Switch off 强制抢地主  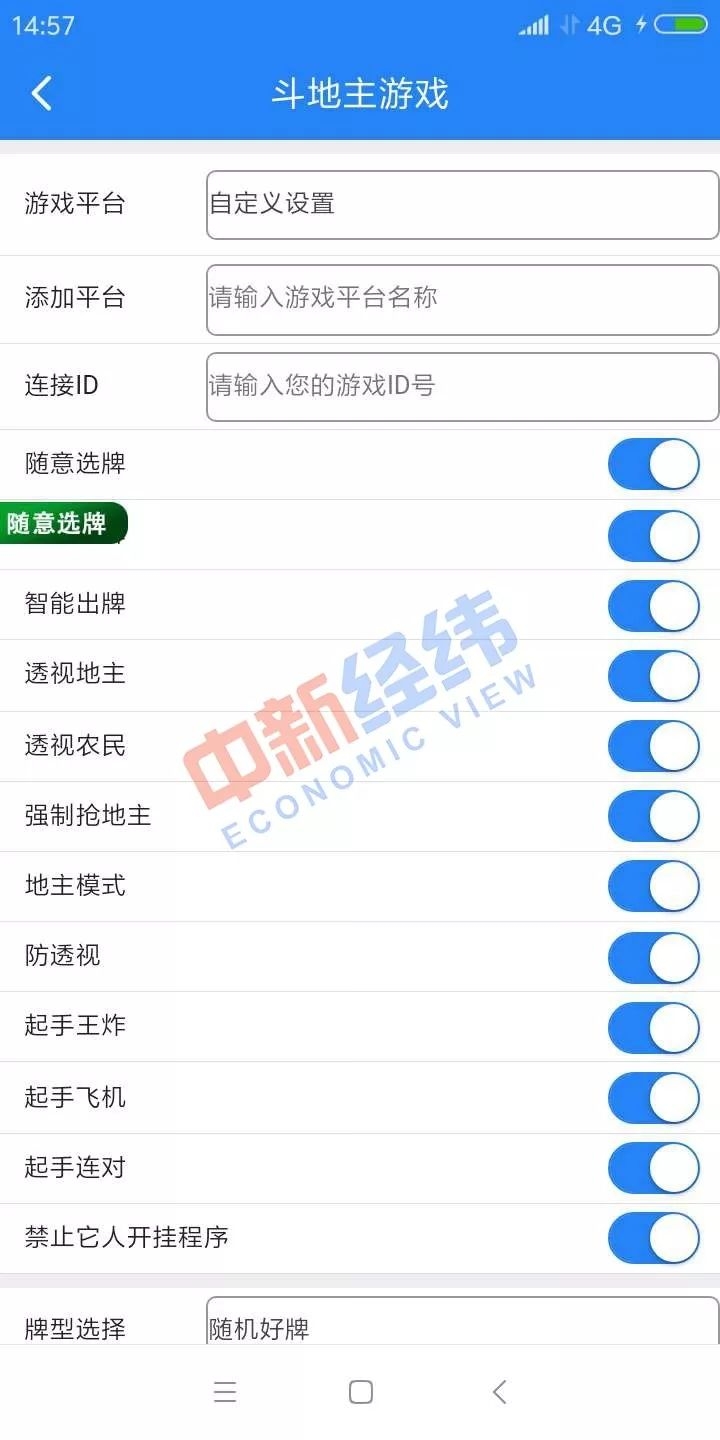point(653,816)
